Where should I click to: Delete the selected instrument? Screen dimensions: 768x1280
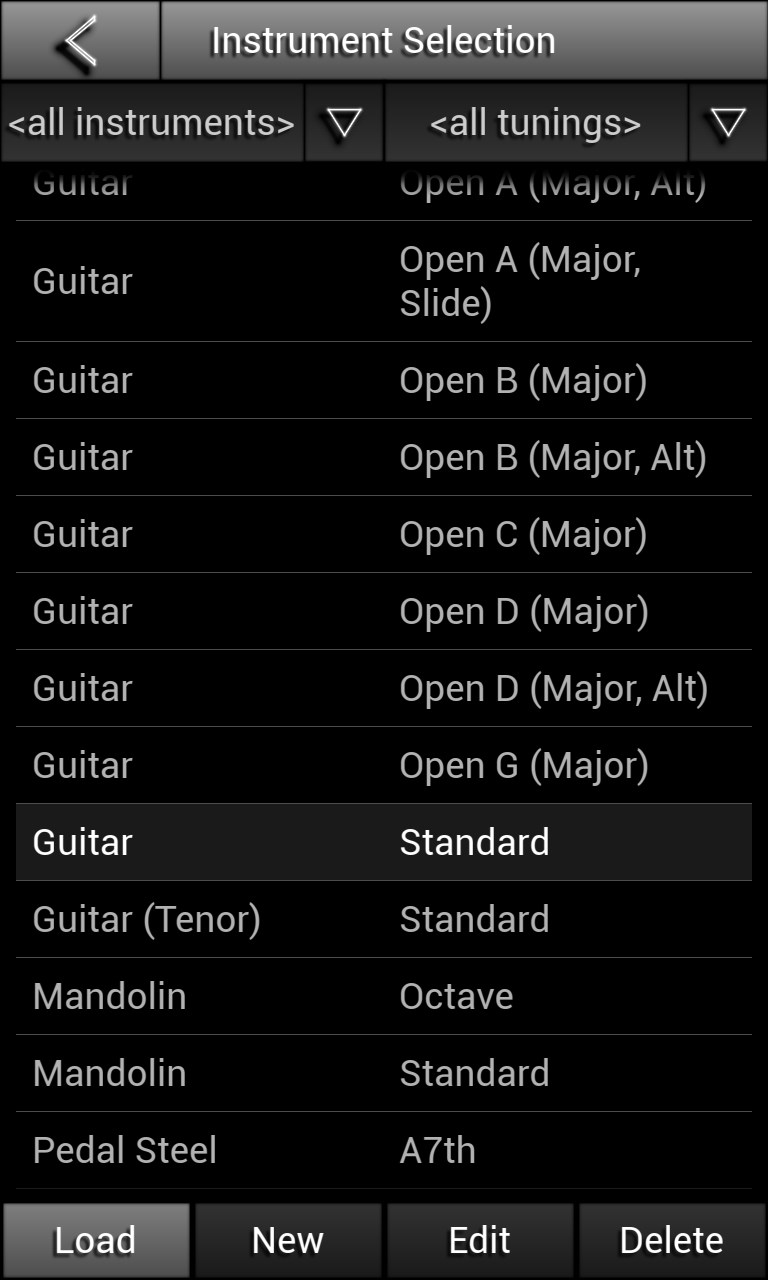coord(671,1240)
